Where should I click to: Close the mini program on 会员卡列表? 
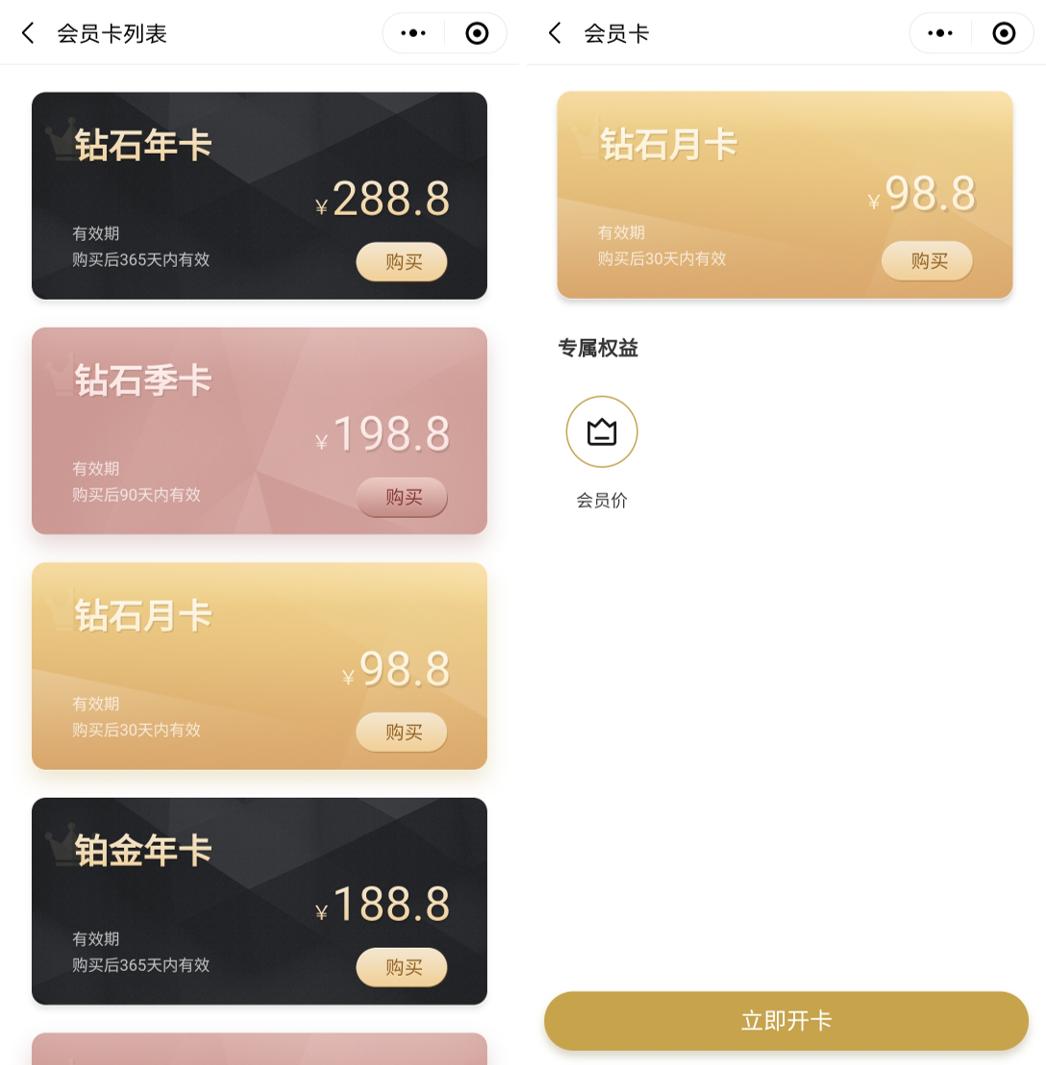477,33
